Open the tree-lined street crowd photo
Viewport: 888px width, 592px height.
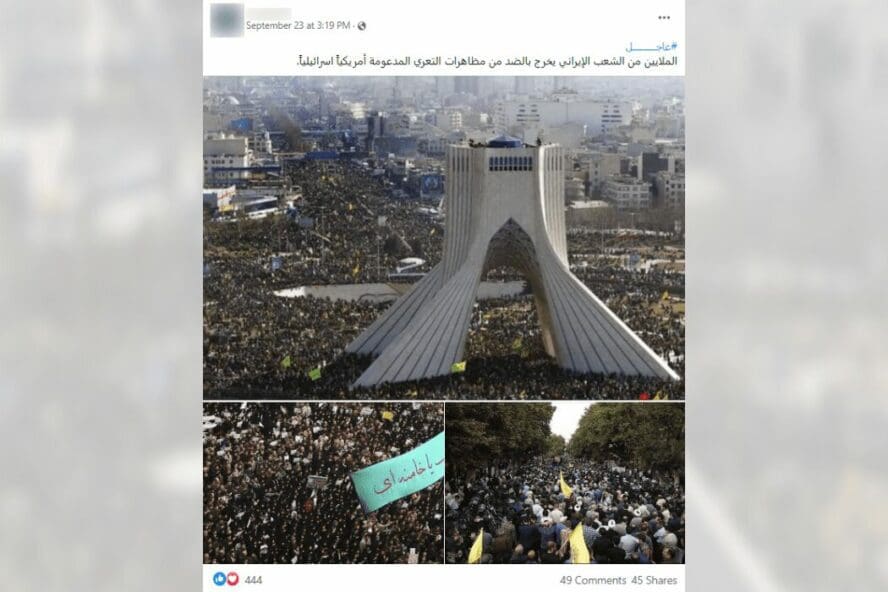click(565, 483)
